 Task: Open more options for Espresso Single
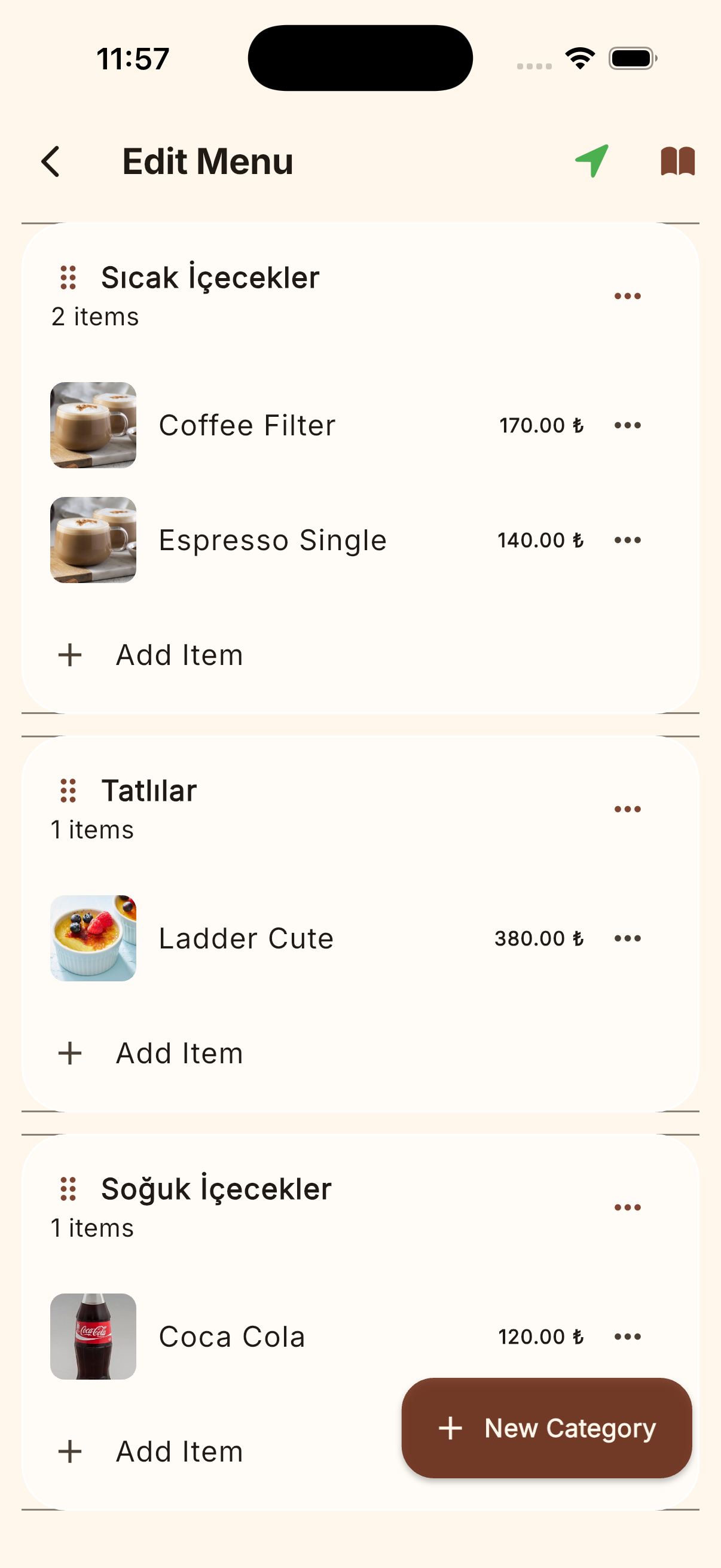[x=627, y=540]
